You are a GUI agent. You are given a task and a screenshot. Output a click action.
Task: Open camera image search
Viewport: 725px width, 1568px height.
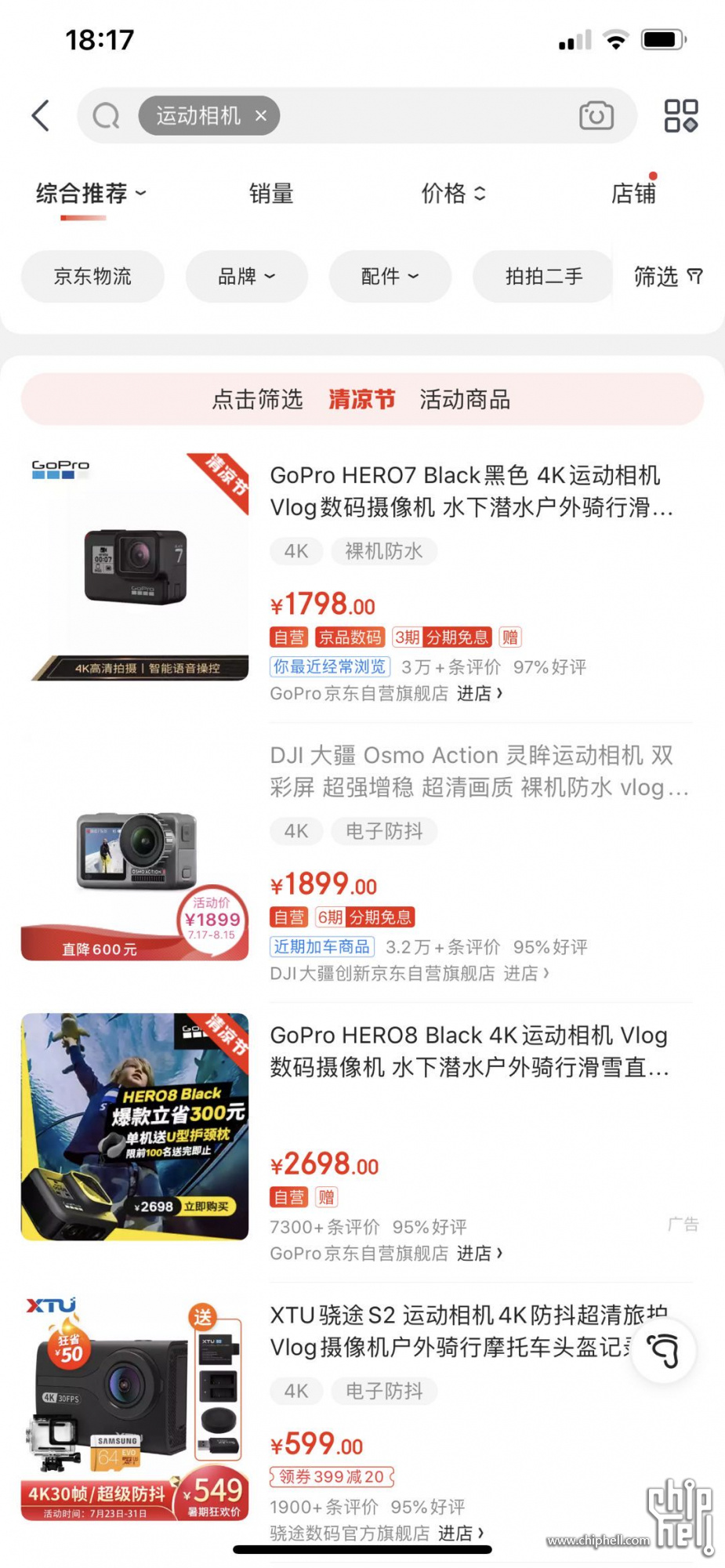(x=596, y=116)
